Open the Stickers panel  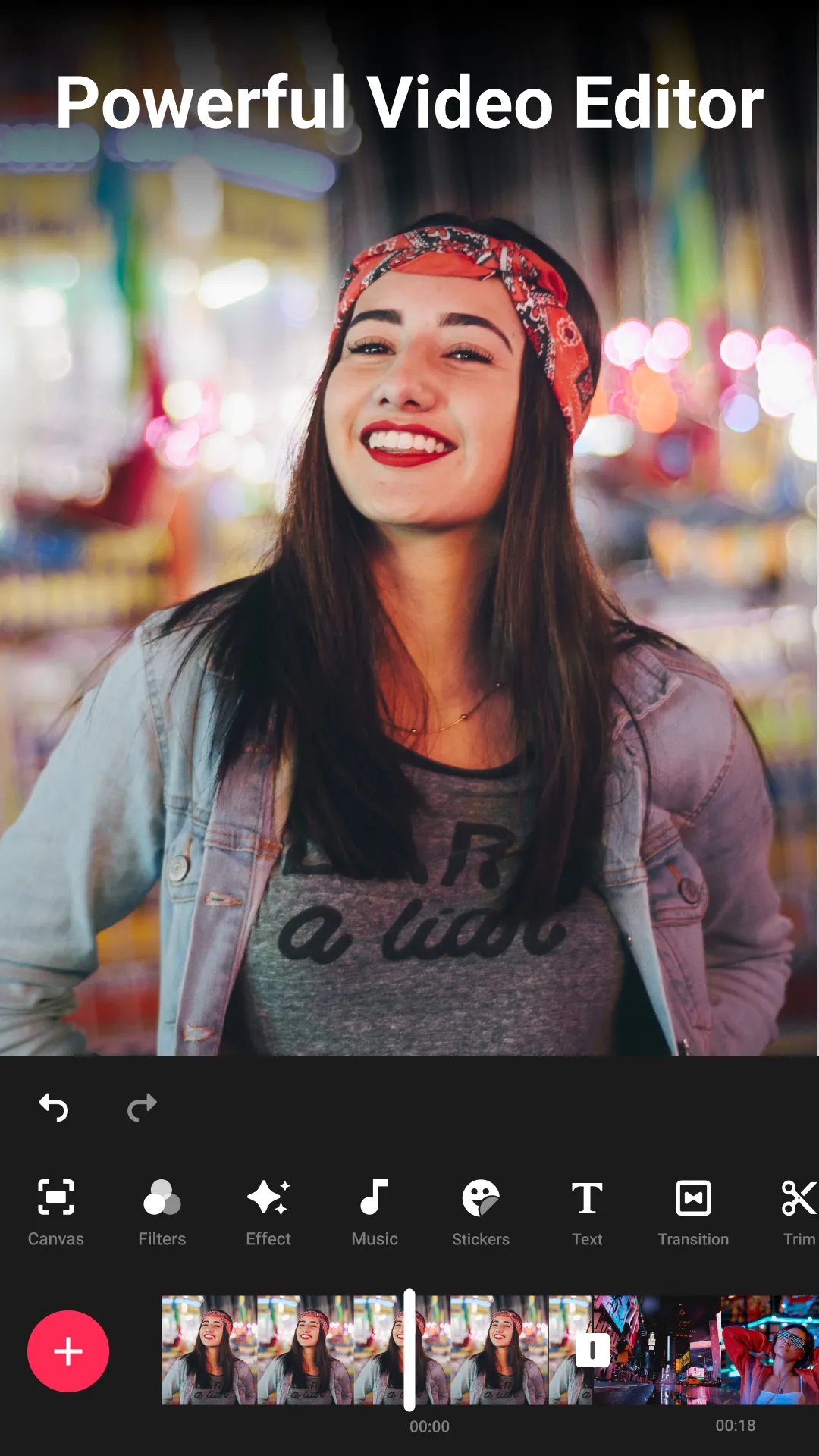coord(481,1212)
